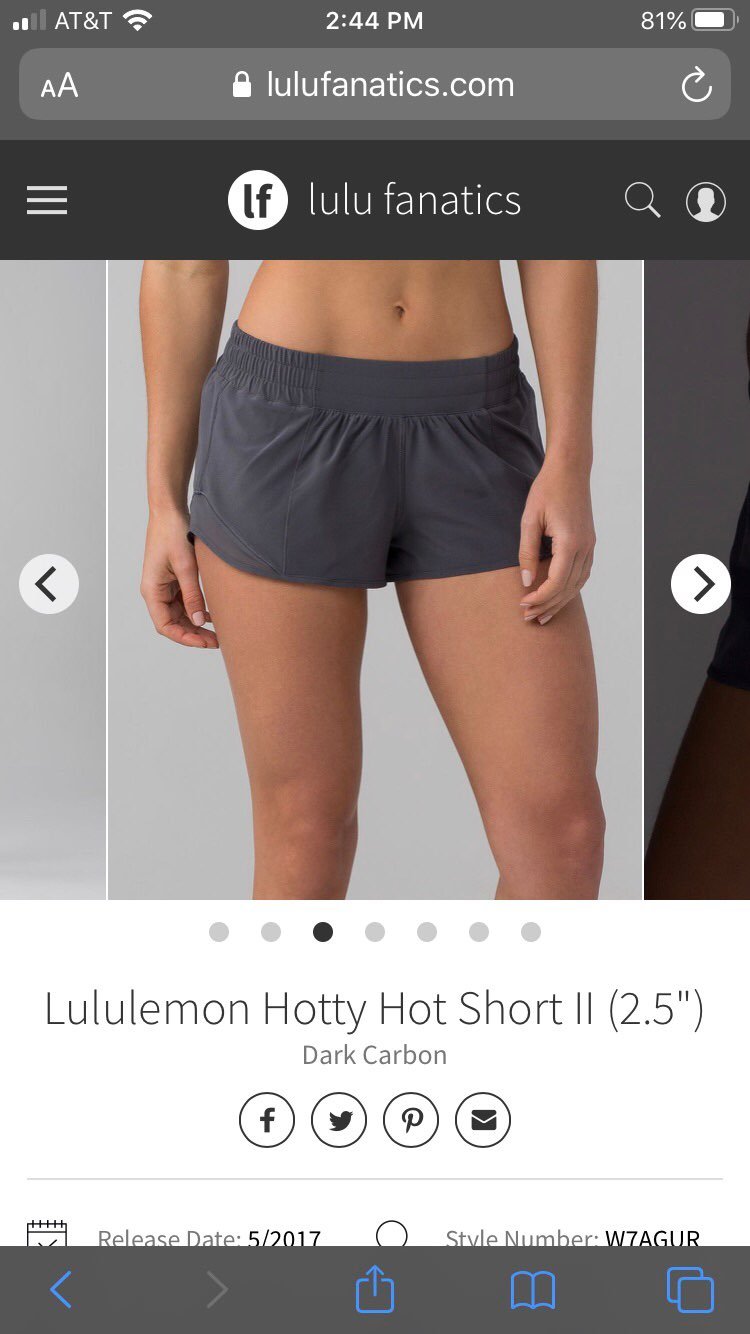Open the Safari reader text size menu
The width and height of the screenshot is (750, 1334).
coord(59,86)
